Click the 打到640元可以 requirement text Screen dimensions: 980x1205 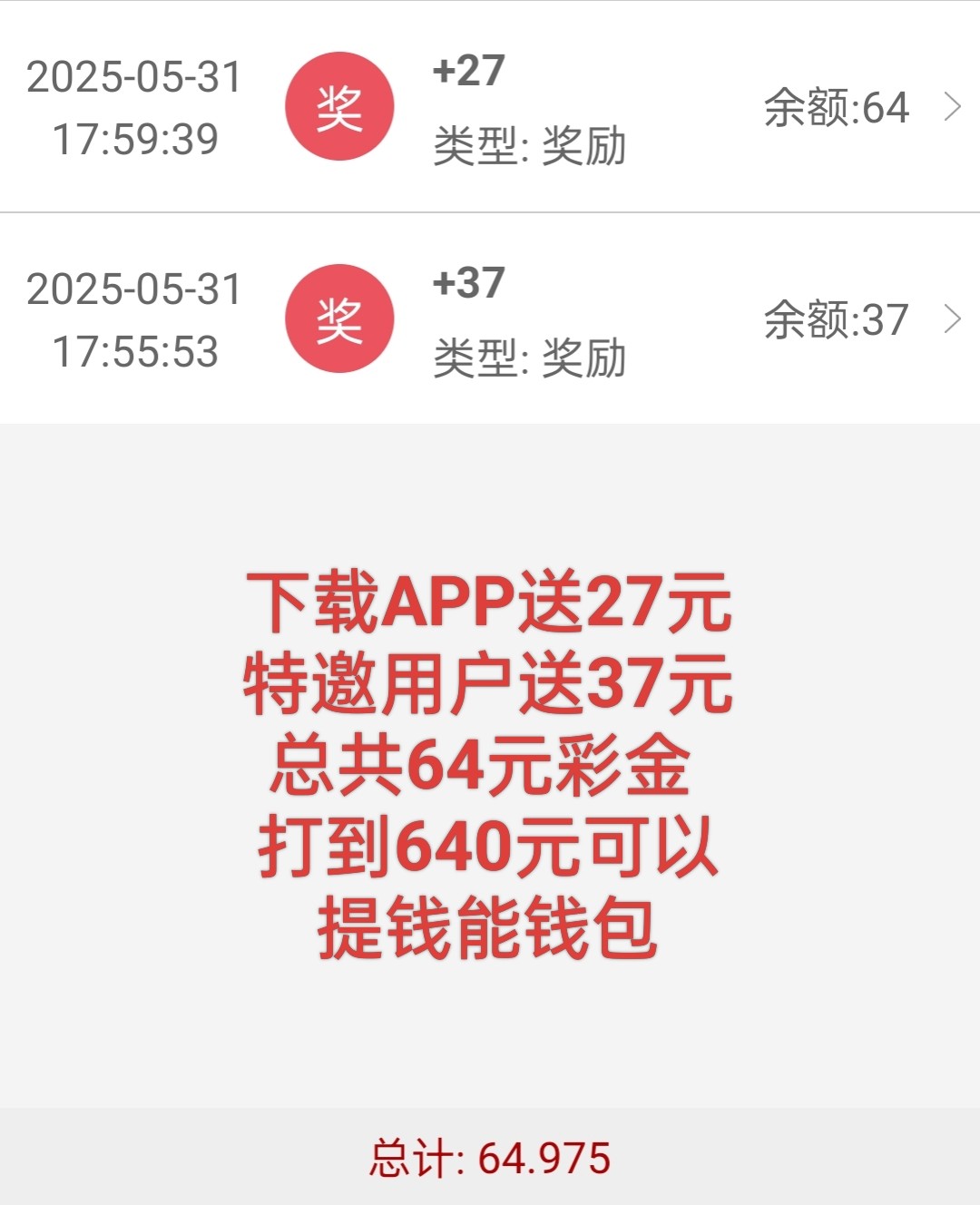coord(490,846)
